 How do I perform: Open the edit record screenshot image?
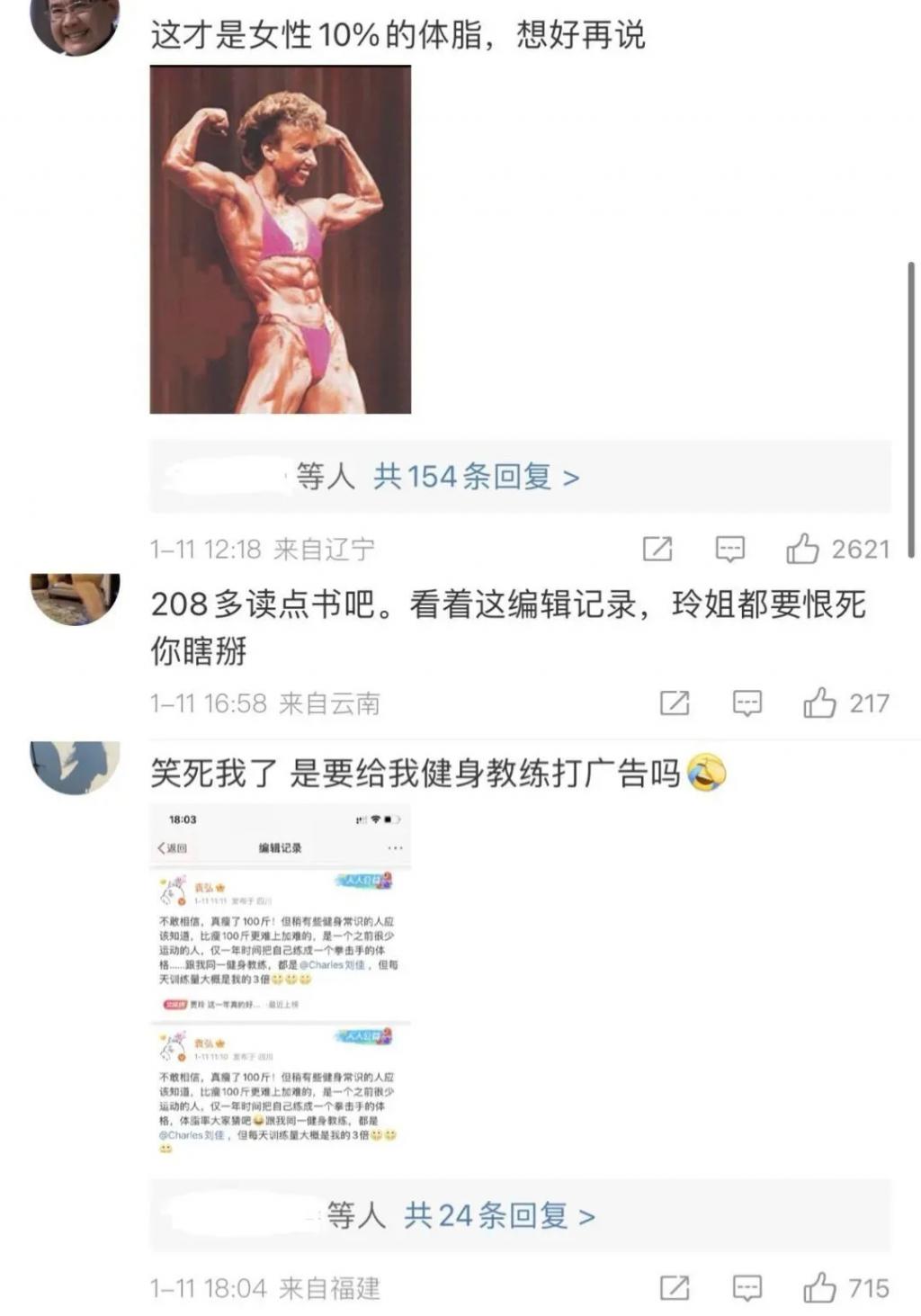click(280, 982)
